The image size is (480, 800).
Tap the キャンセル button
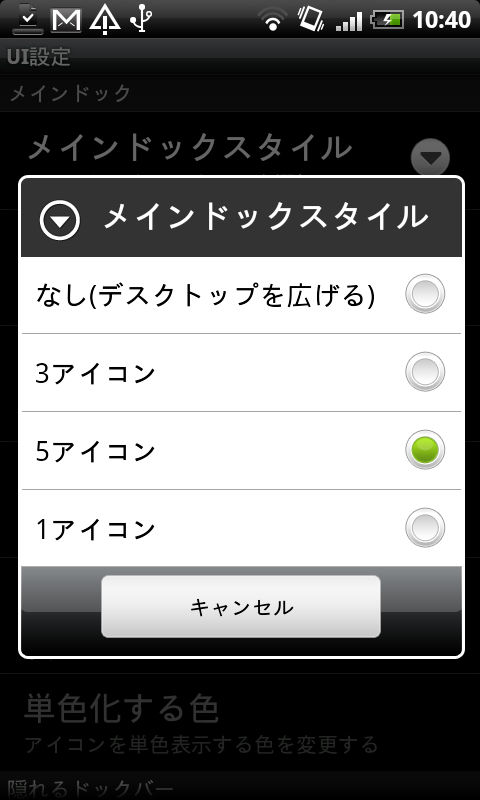pyautogui.click(x=241, y=607)
